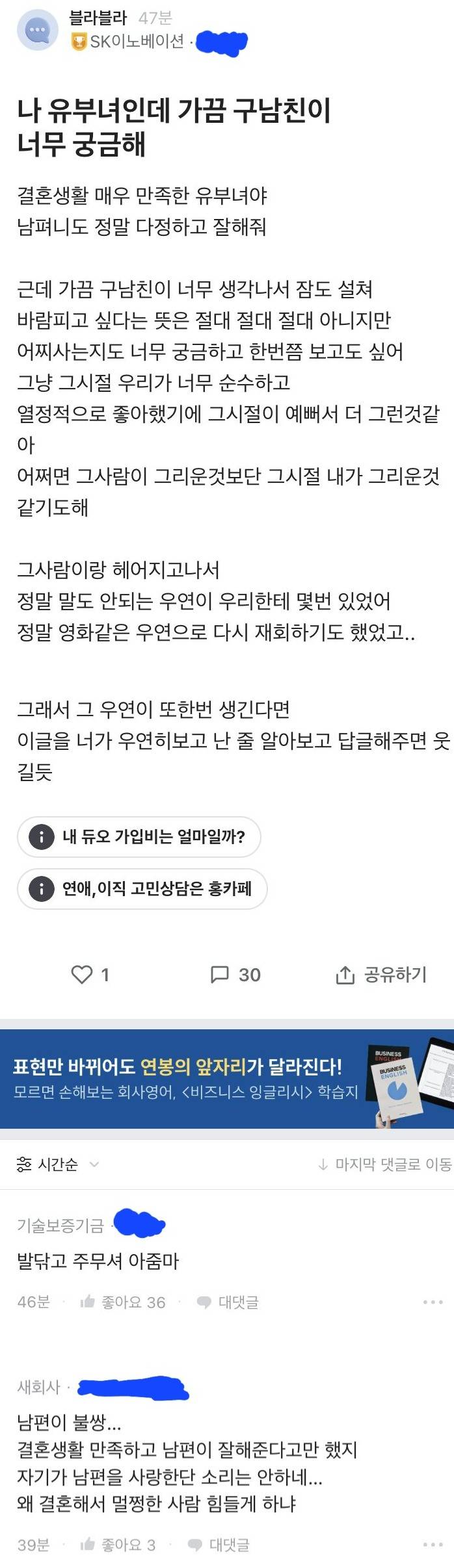Reply to the 새회사 comment via 대댓글
This screenshot has height=1568, width=454.
(219, 1545)
